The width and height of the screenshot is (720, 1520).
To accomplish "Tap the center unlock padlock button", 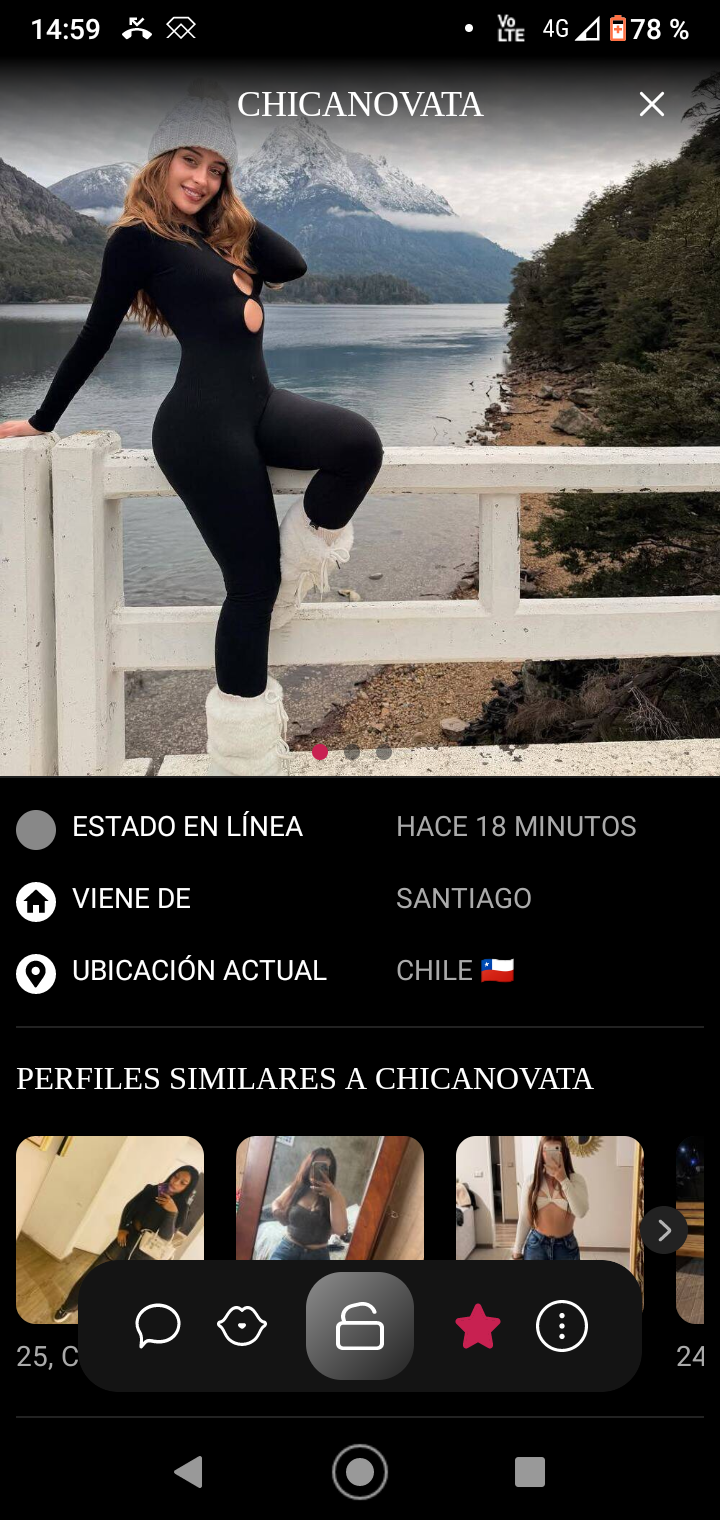I will coord(360,1326).
